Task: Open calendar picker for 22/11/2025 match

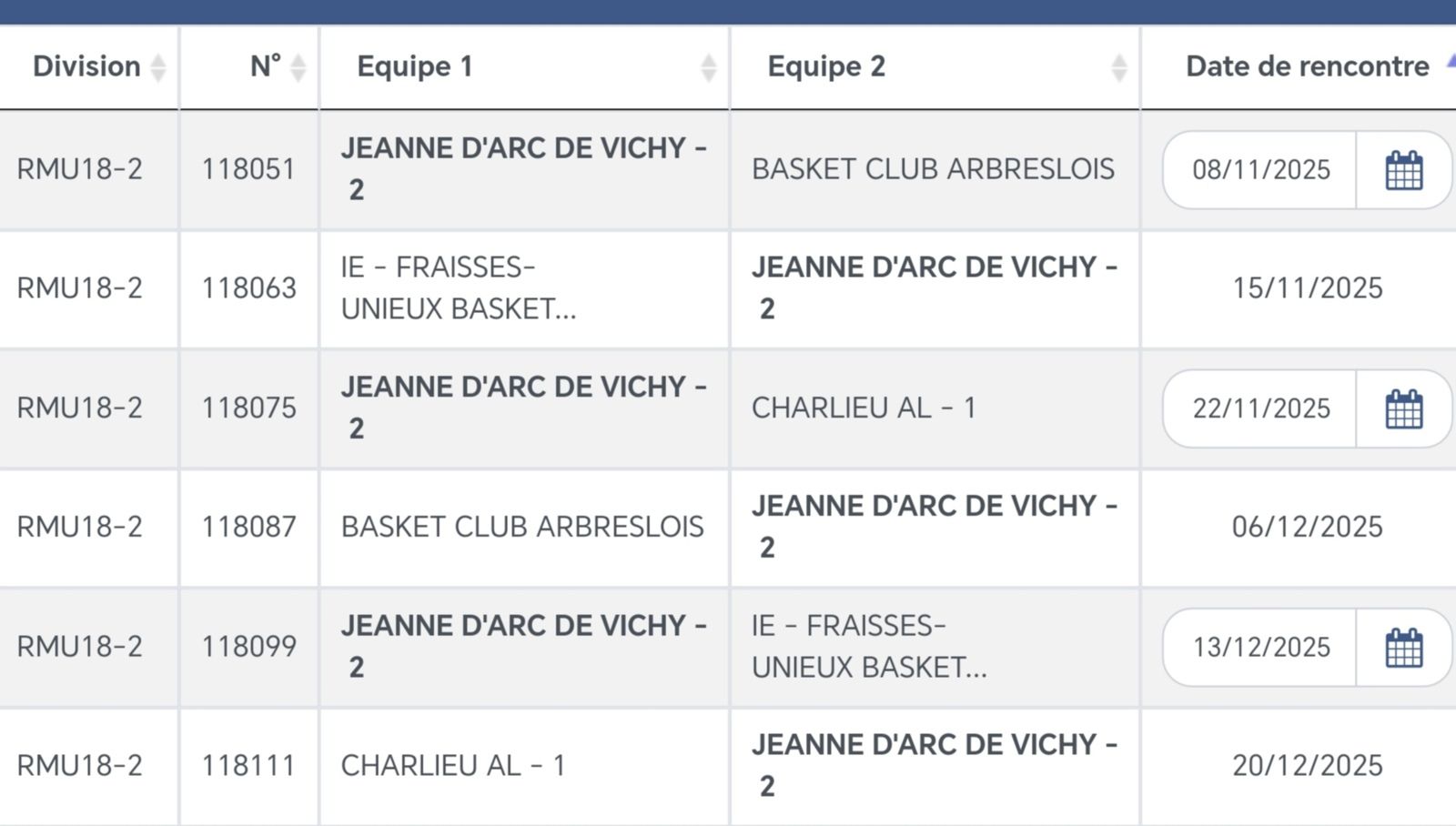Action: tap(1403, 409)
